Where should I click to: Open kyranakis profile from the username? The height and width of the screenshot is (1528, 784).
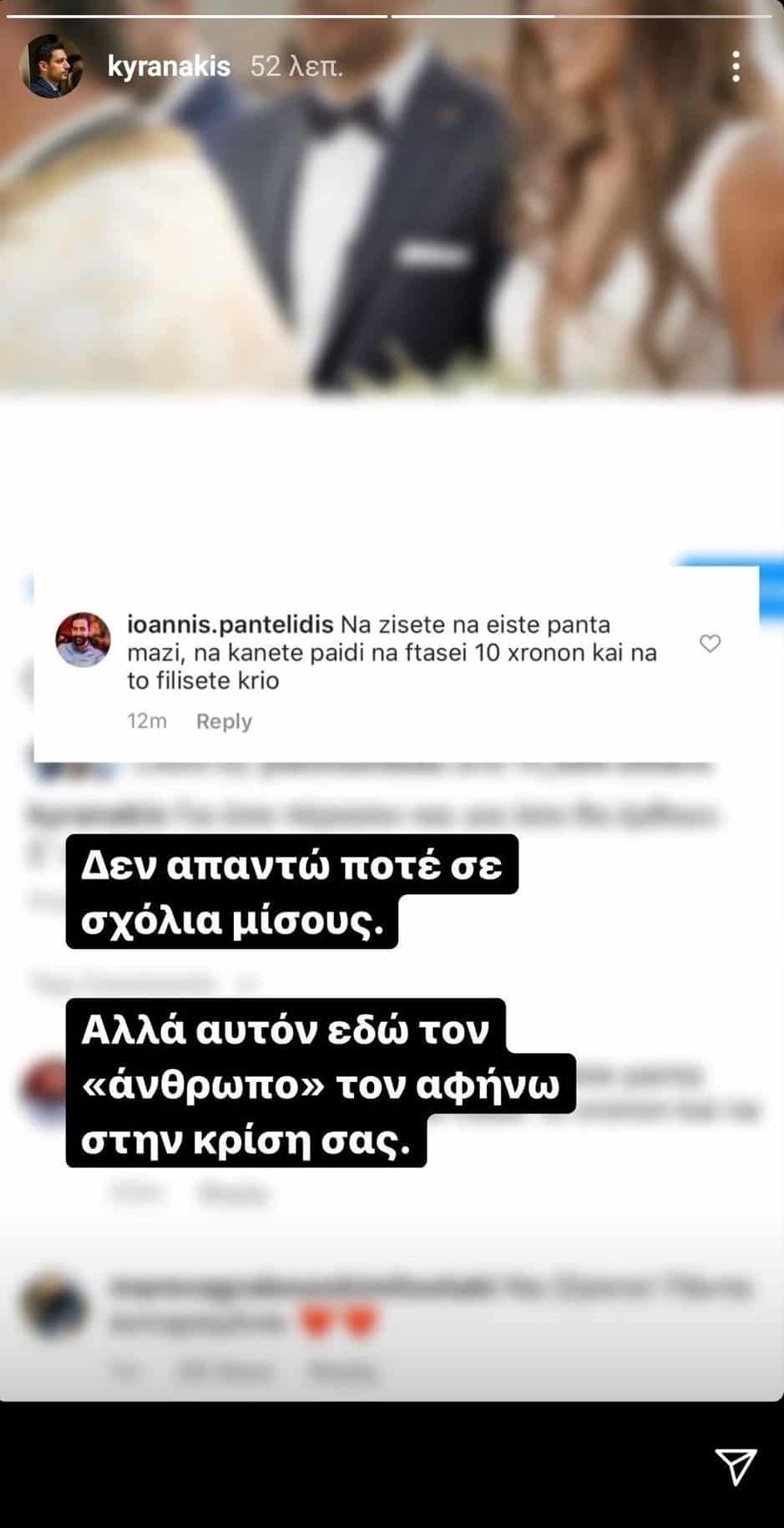pyautogui.click(x=169, y=66)
